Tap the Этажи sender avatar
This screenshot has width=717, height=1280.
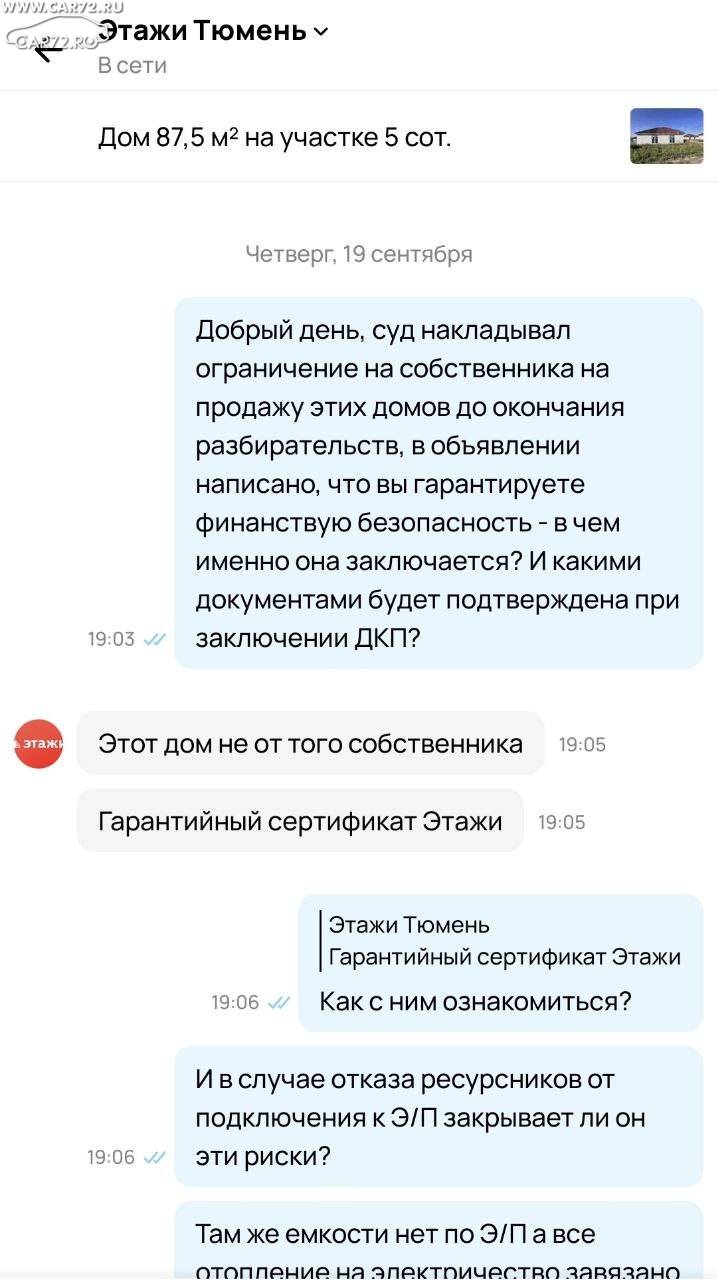[x=38, y=744]
